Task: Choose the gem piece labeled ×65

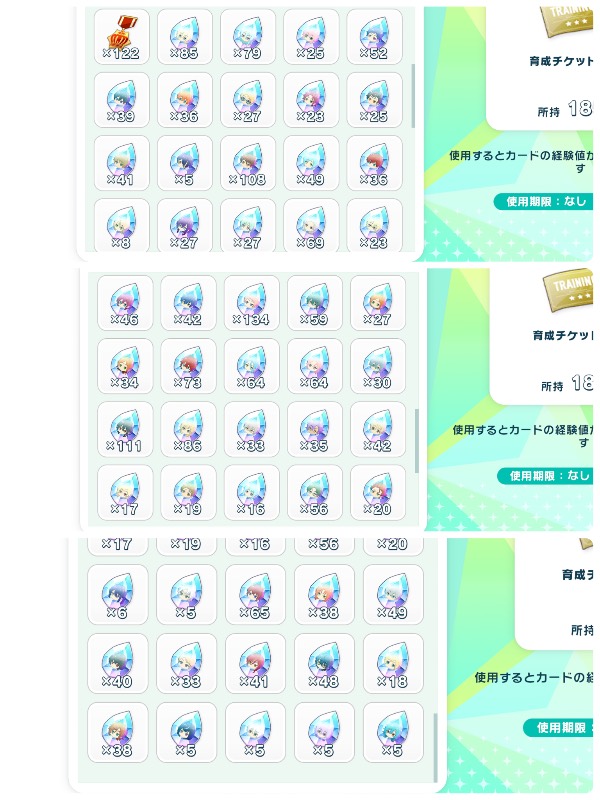Action: (x=255, y=595)
